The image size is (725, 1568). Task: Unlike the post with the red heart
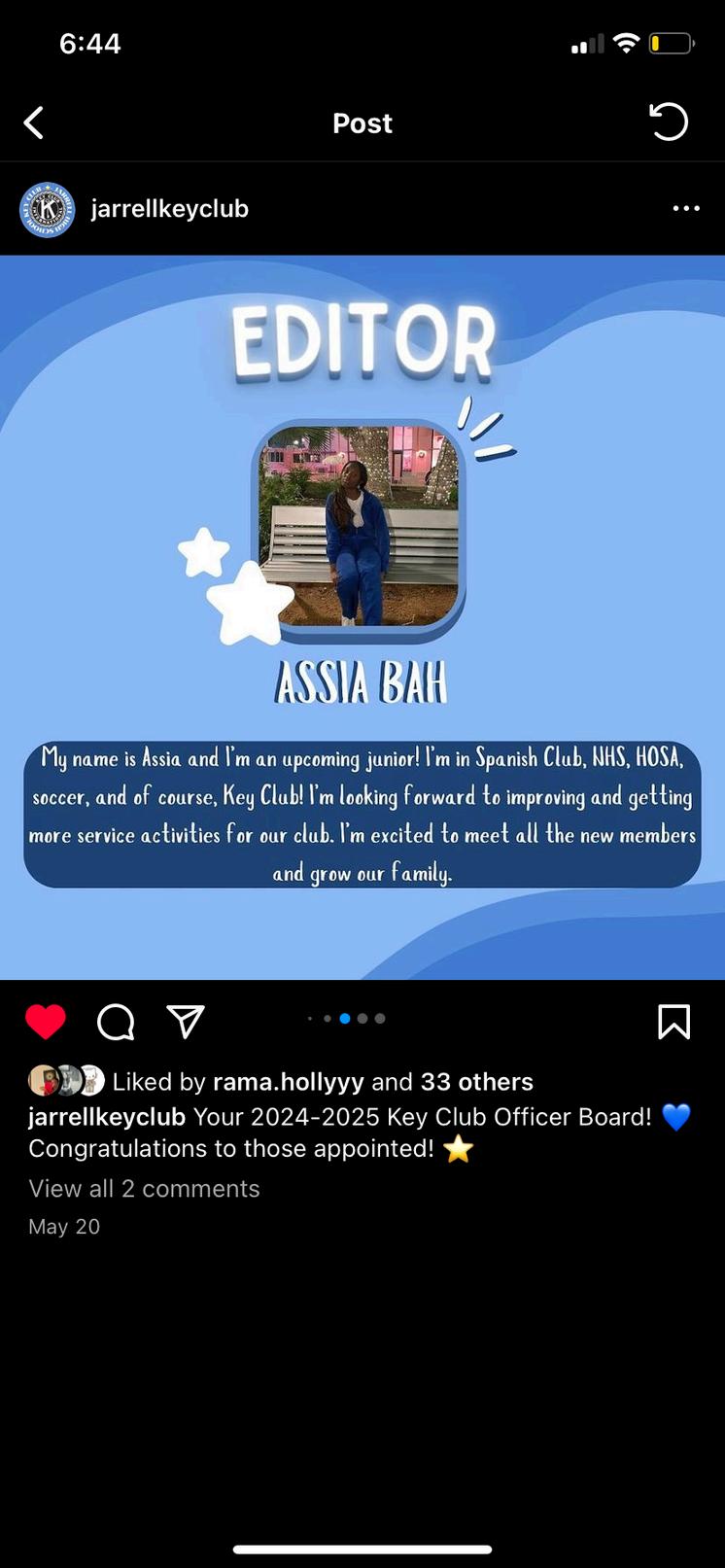(46, 1022)
